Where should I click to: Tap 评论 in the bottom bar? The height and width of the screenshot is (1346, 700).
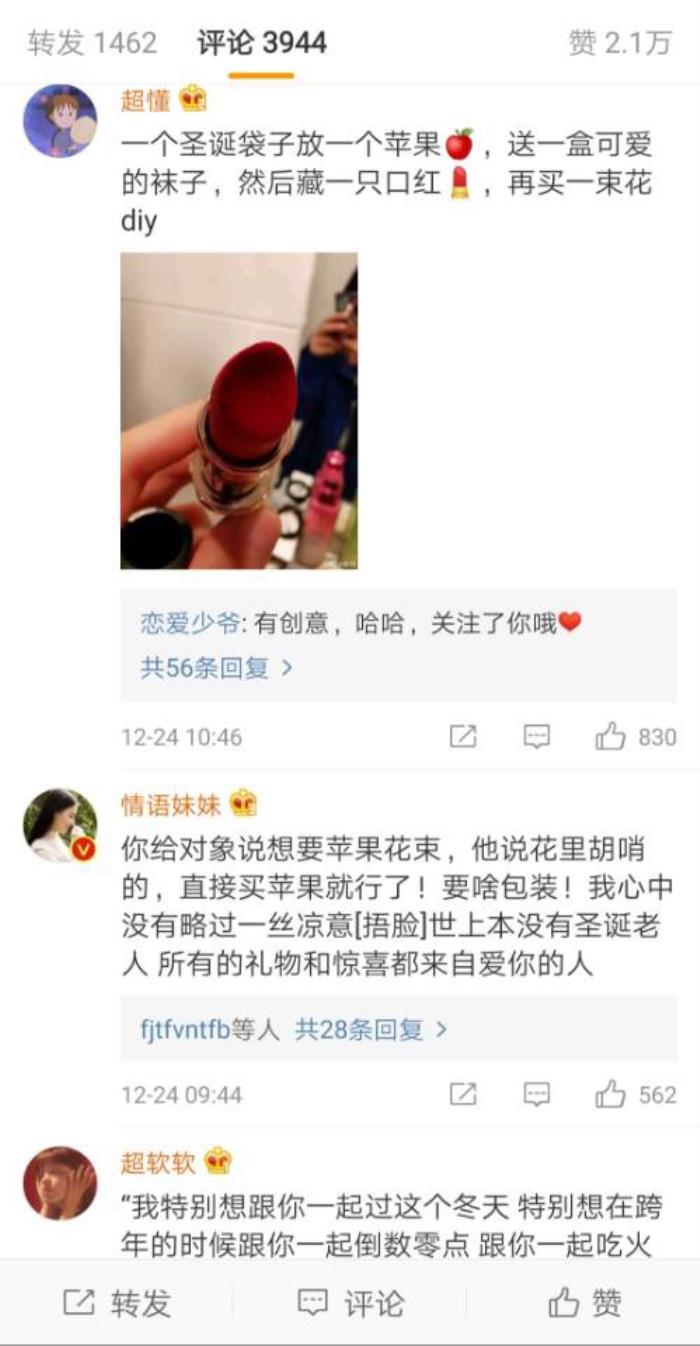[x=350, y=1303]
